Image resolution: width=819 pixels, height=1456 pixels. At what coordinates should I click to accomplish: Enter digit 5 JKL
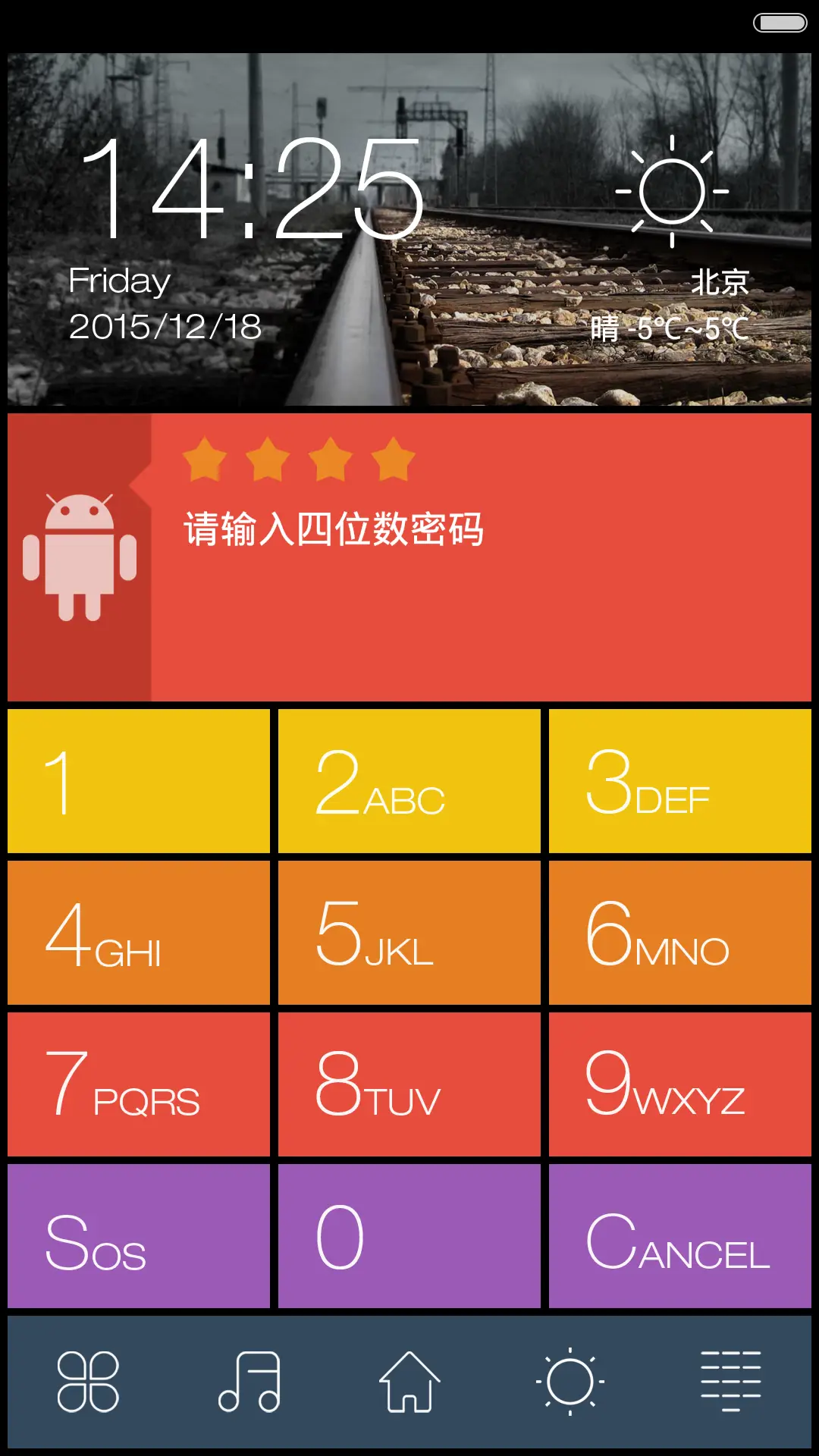click(409, 933)
